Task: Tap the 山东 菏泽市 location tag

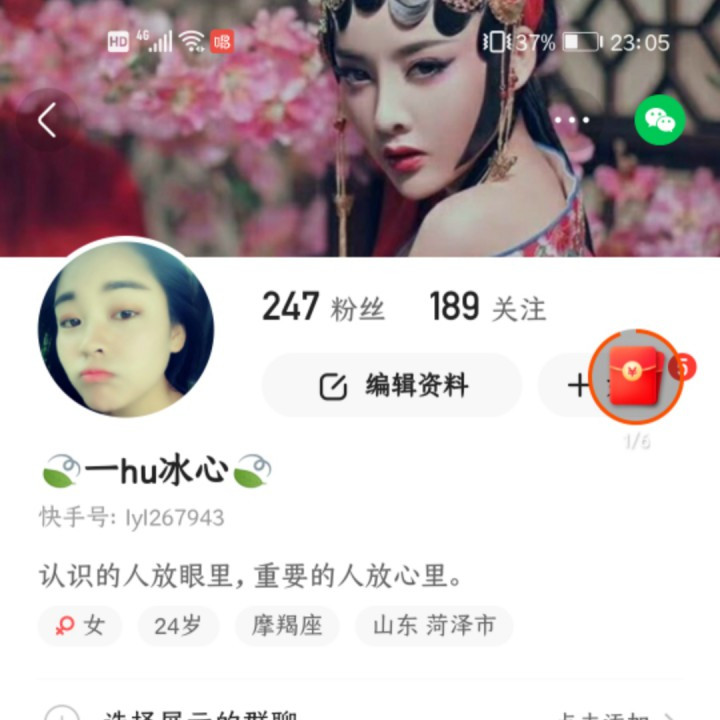Action: [x=434, y=626]
